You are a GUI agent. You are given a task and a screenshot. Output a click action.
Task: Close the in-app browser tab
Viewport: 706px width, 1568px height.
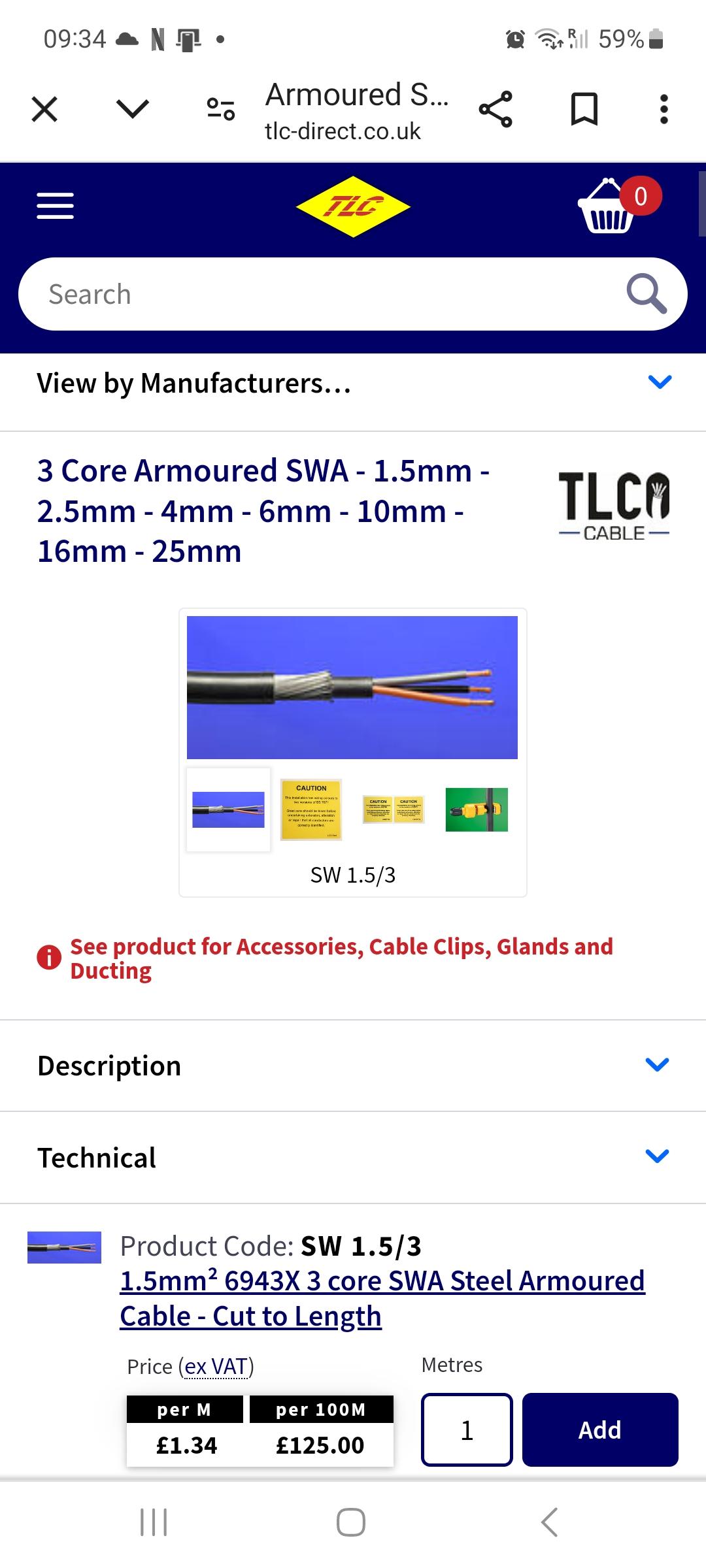tap(44, 109)
